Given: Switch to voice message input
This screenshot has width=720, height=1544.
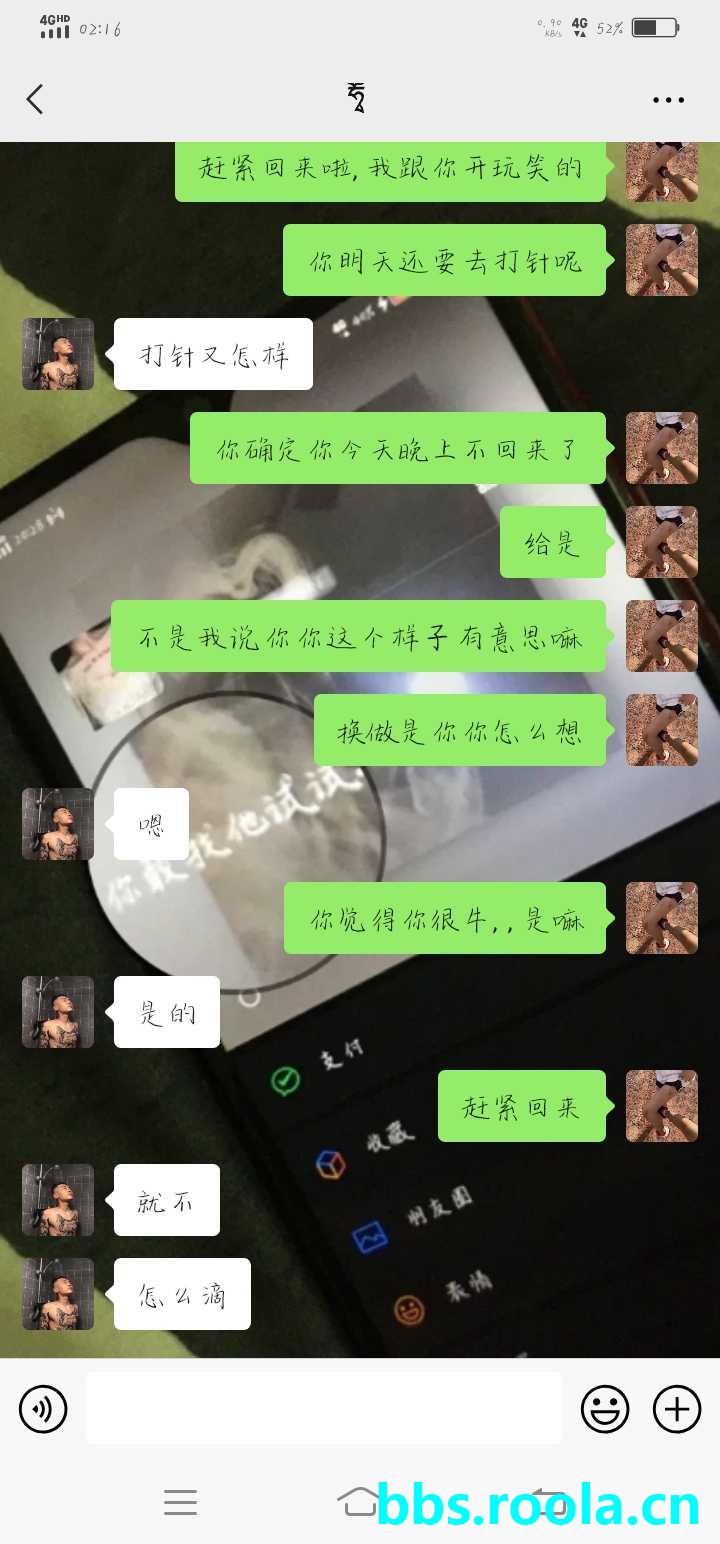Looking at the screenshot, I should (43, 1409).
